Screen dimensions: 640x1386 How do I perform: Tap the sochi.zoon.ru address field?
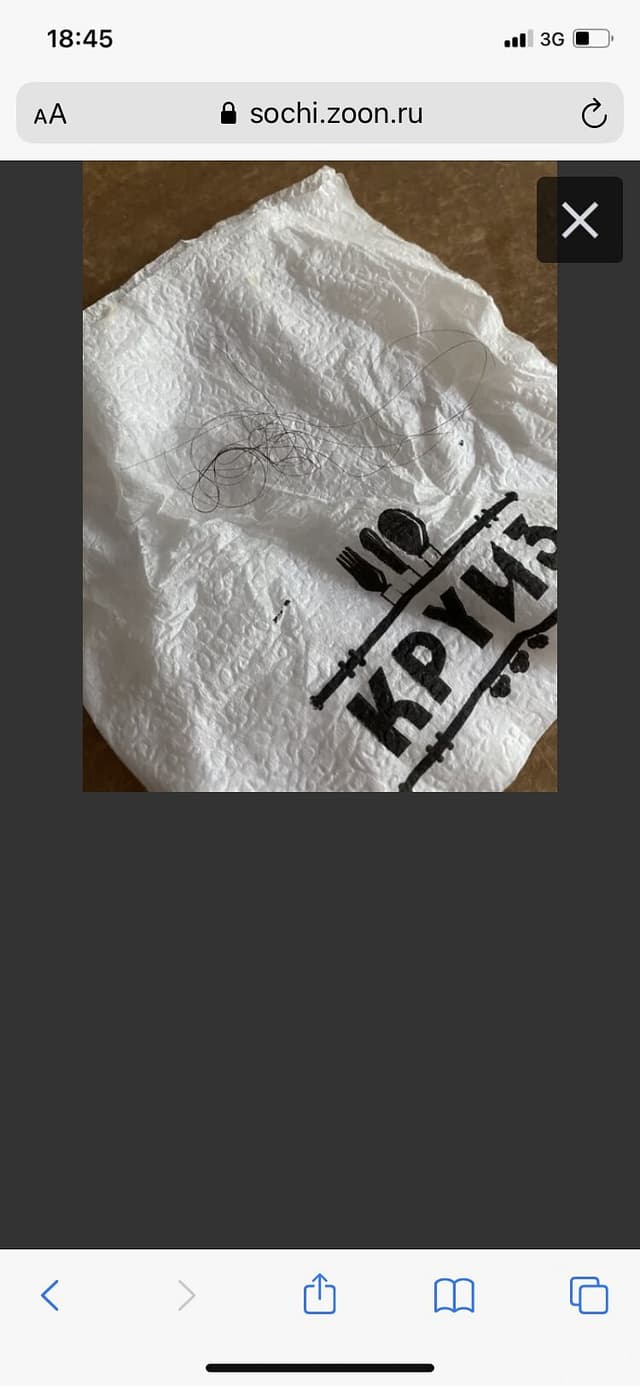pos(320,113)
